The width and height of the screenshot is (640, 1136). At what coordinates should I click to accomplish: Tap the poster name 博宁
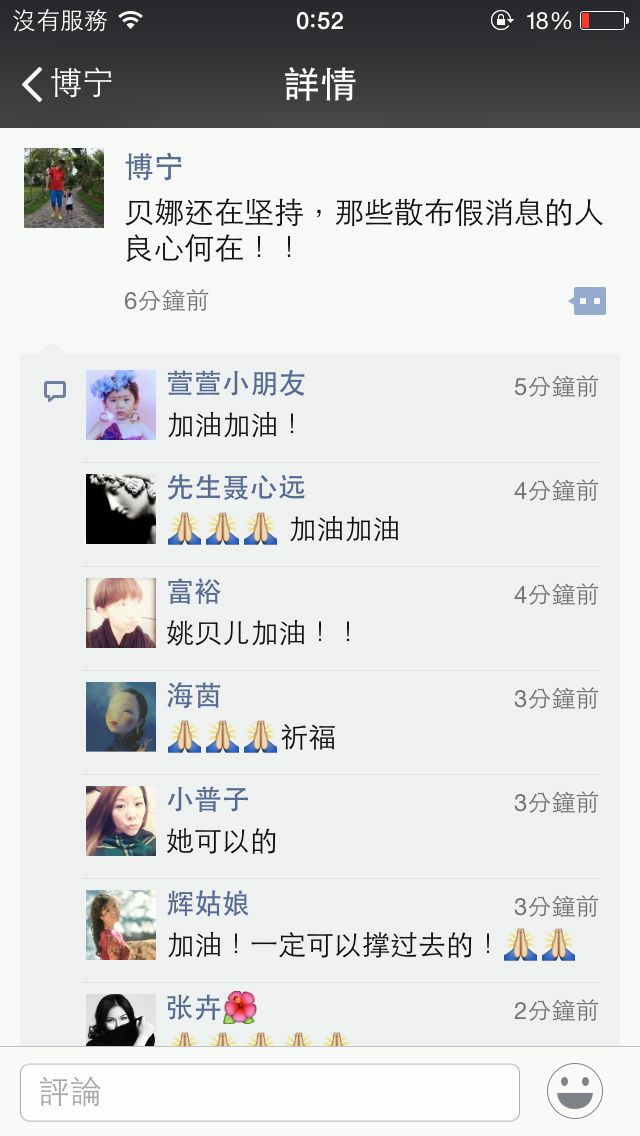[154, 166]
